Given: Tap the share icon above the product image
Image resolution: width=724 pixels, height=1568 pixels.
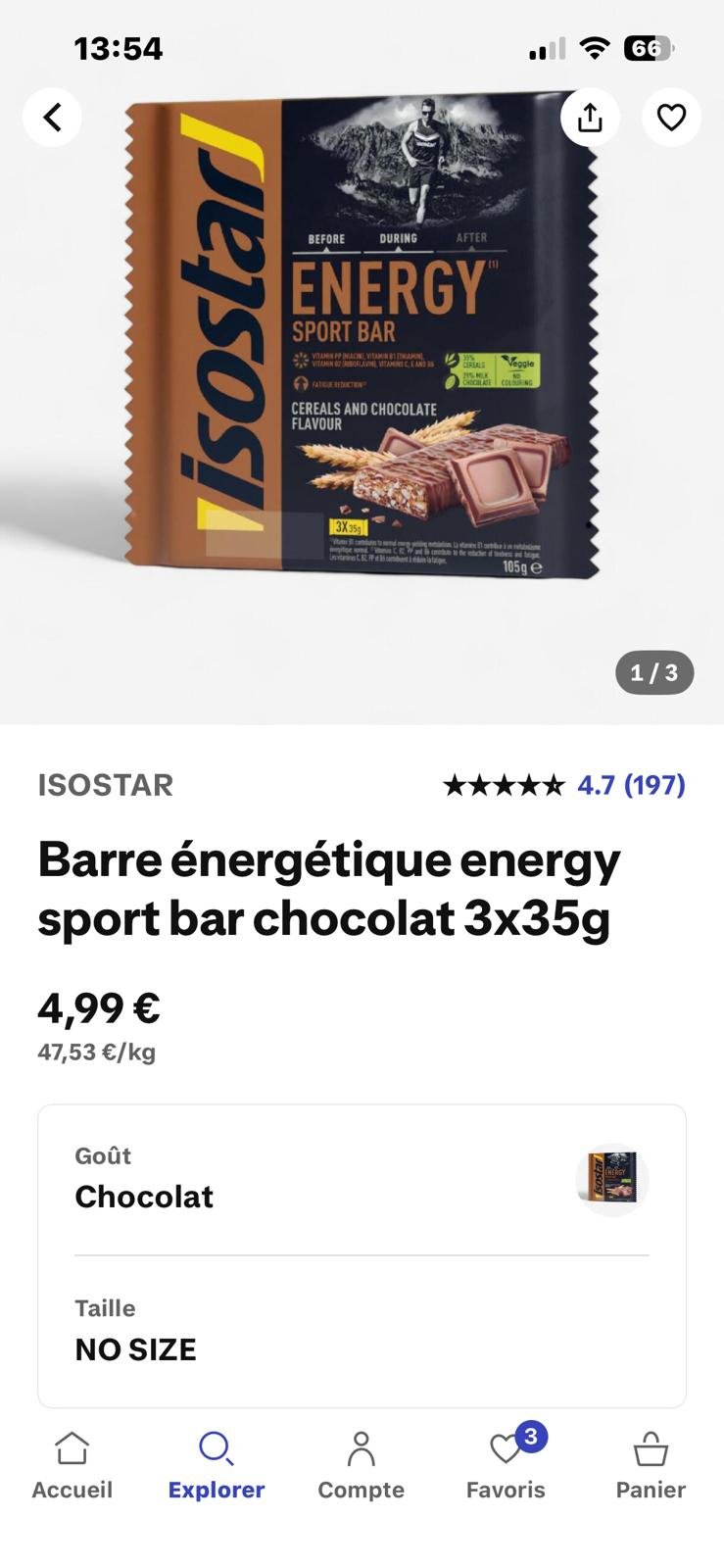Looking at the screenshot, I should click(x=590, y=117).
